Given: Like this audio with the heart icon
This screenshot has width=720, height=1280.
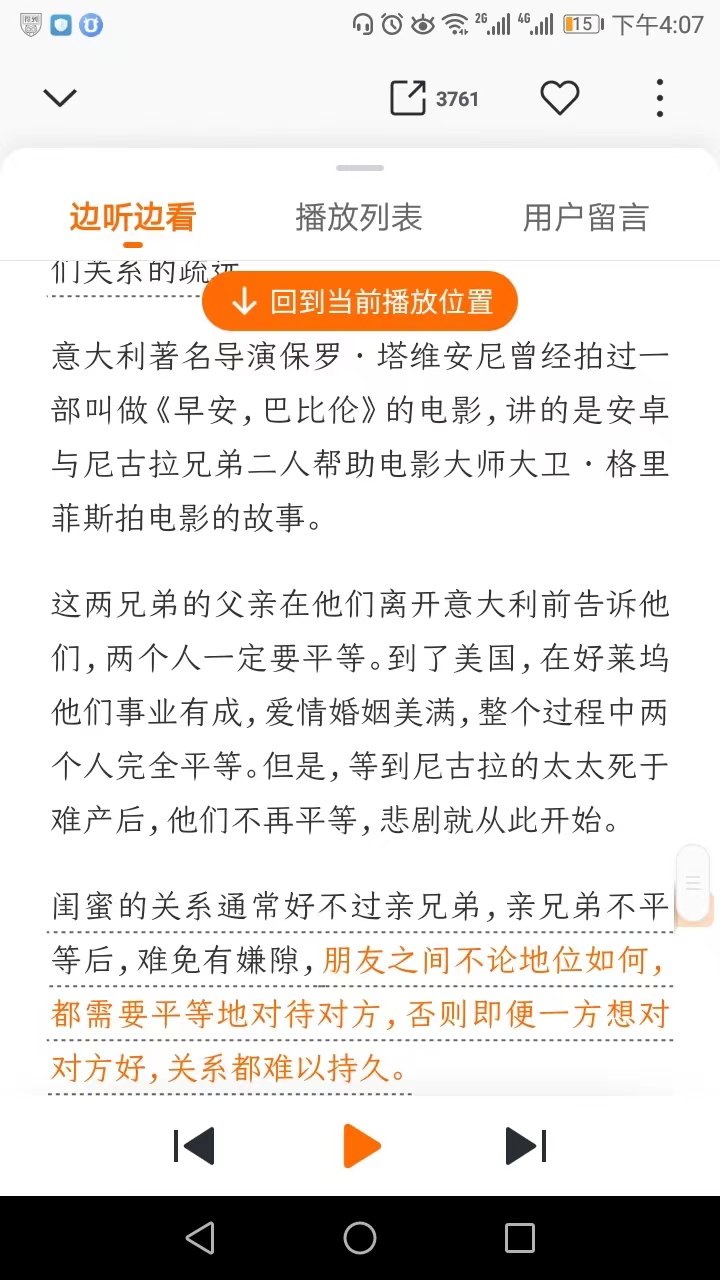Looking at the screenshot, I should 560,98.
